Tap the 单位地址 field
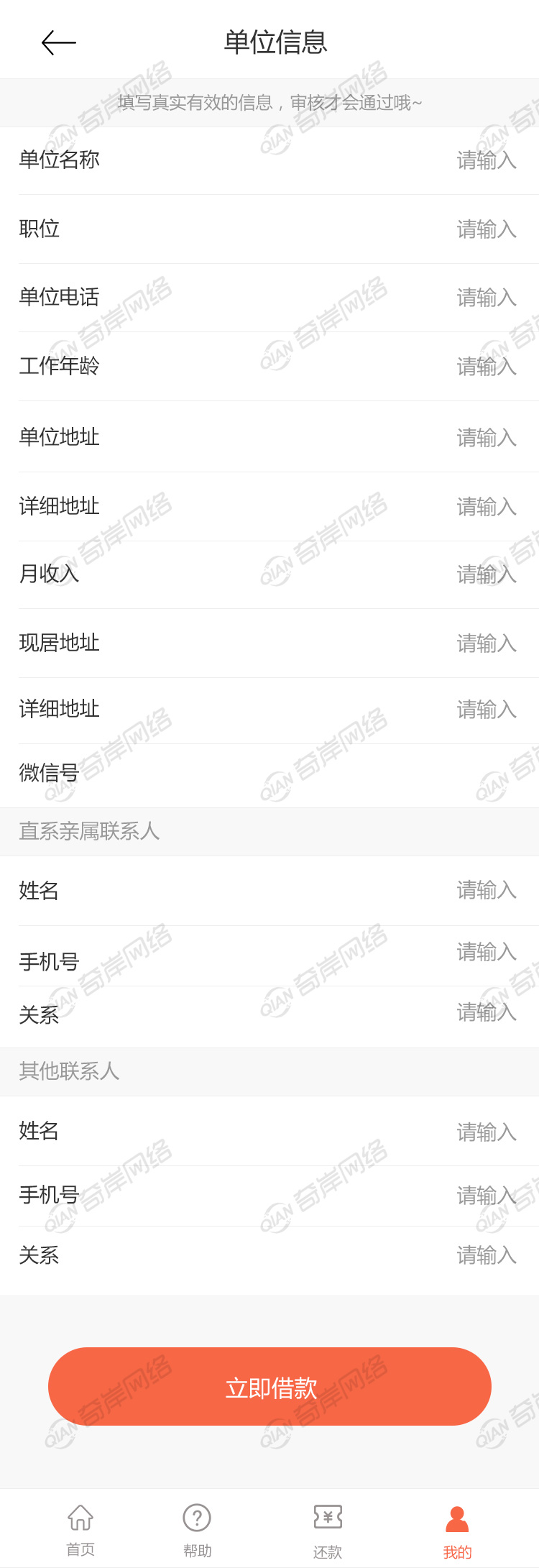539x1568 pixels. point(486,437)
